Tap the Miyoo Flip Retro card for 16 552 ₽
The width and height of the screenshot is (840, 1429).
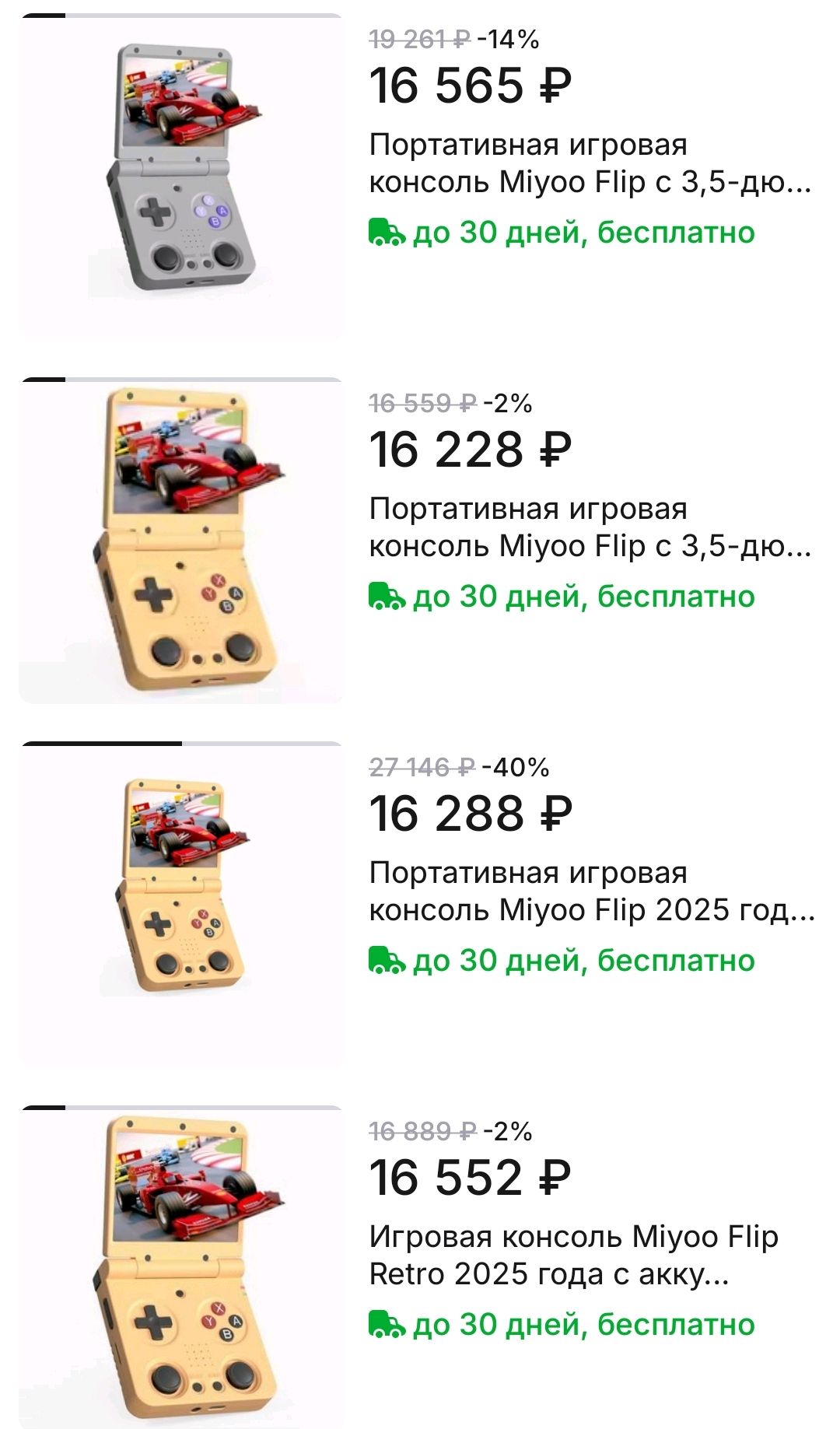pos(573,1255)
